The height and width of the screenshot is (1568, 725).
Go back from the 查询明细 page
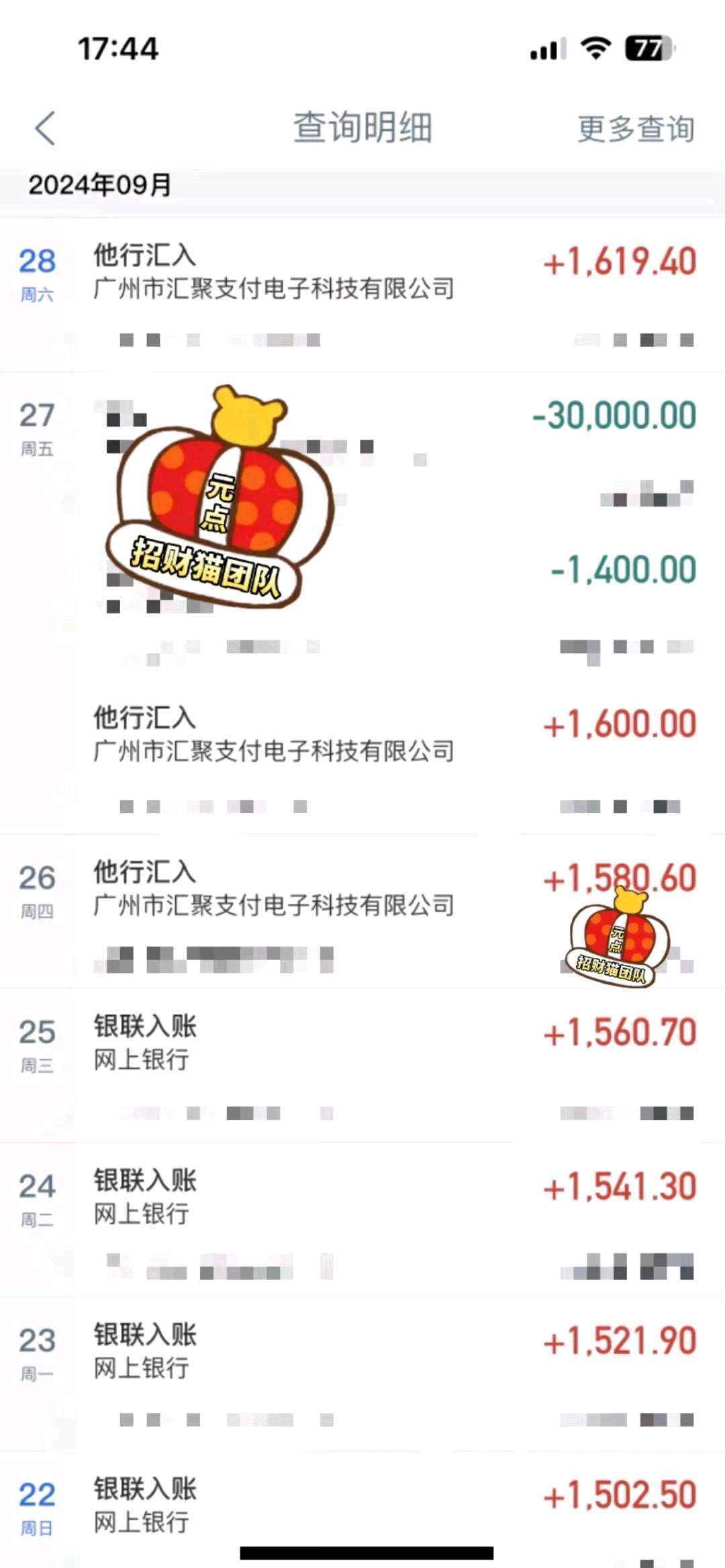tap(45, 128)
